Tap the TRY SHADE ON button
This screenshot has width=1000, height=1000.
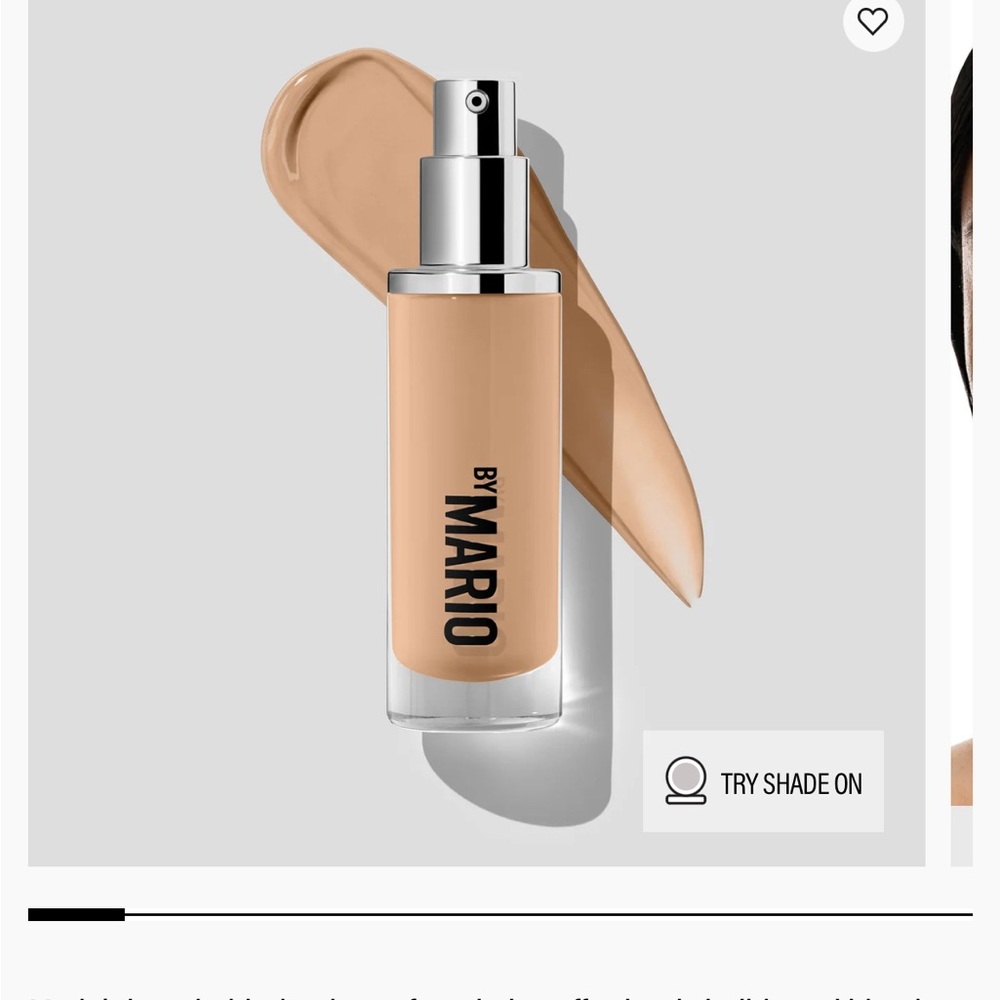pyautogui.click(x=763, y=781)
